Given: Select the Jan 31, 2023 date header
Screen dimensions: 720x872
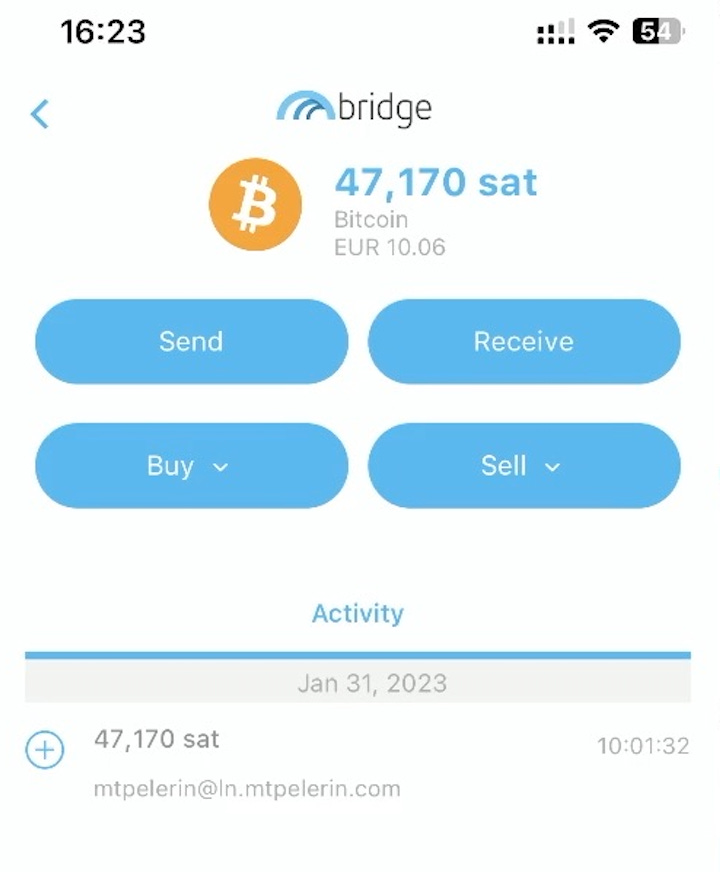Looking at the screenshot, I should coord(371,683).
